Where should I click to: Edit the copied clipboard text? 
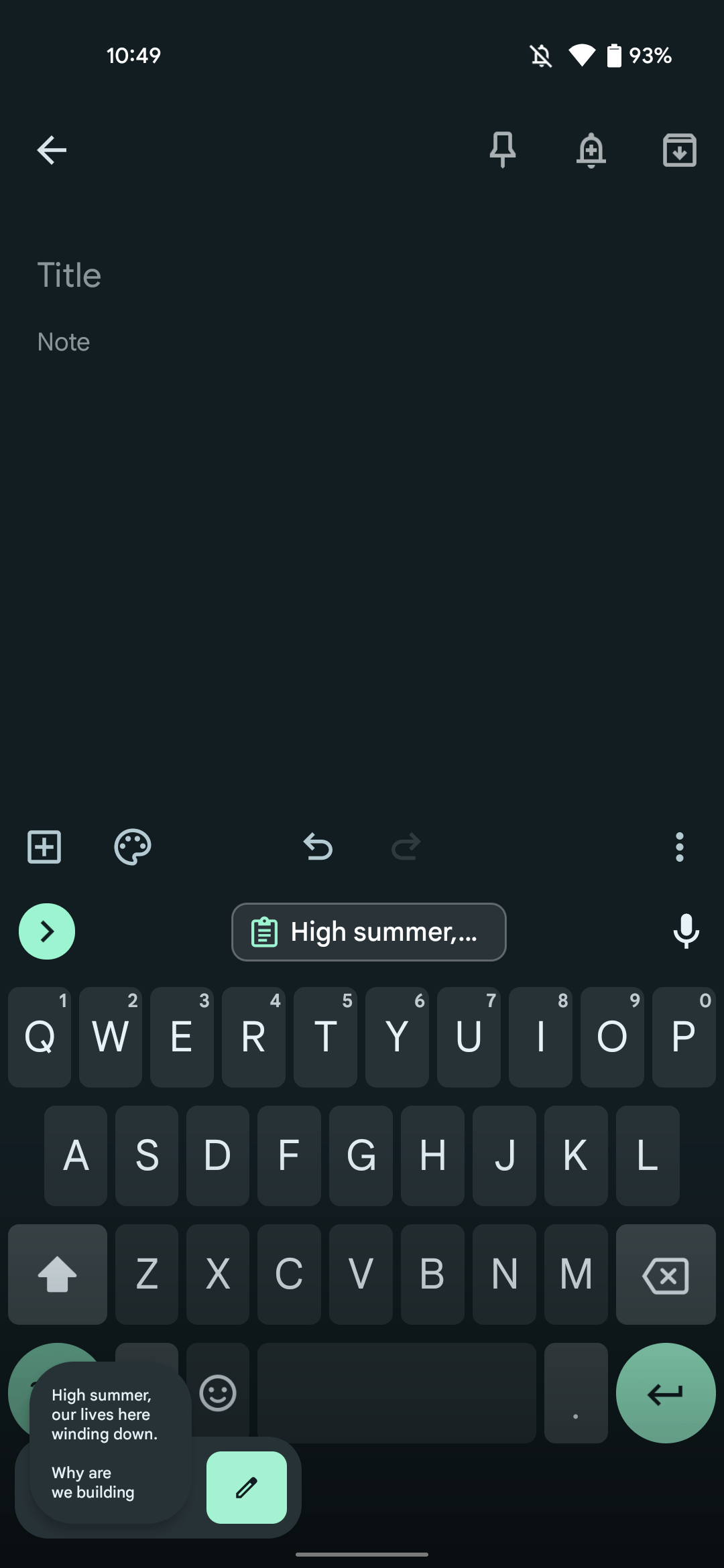tap(246, 1488)
